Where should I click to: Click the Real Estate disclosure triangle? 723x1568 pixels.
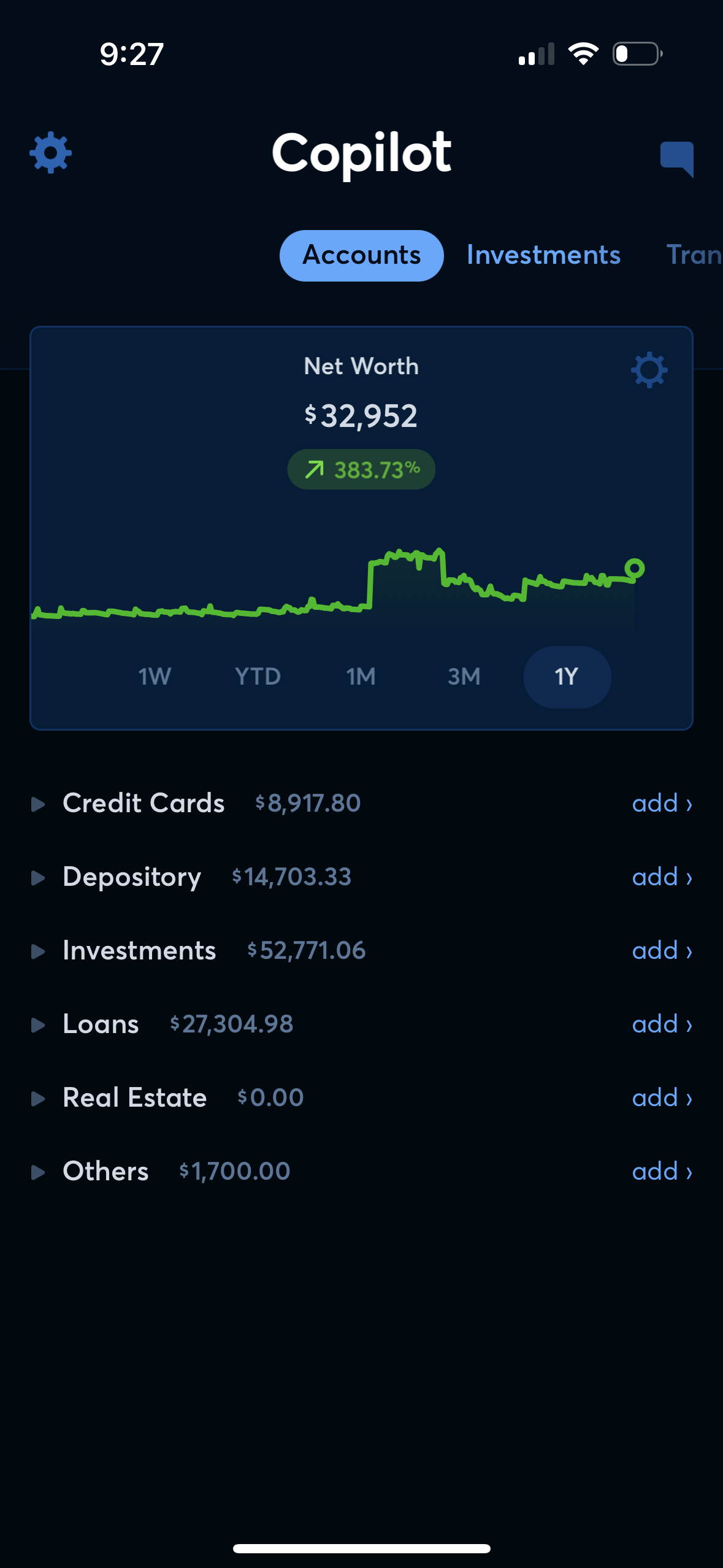[39, 1098]
